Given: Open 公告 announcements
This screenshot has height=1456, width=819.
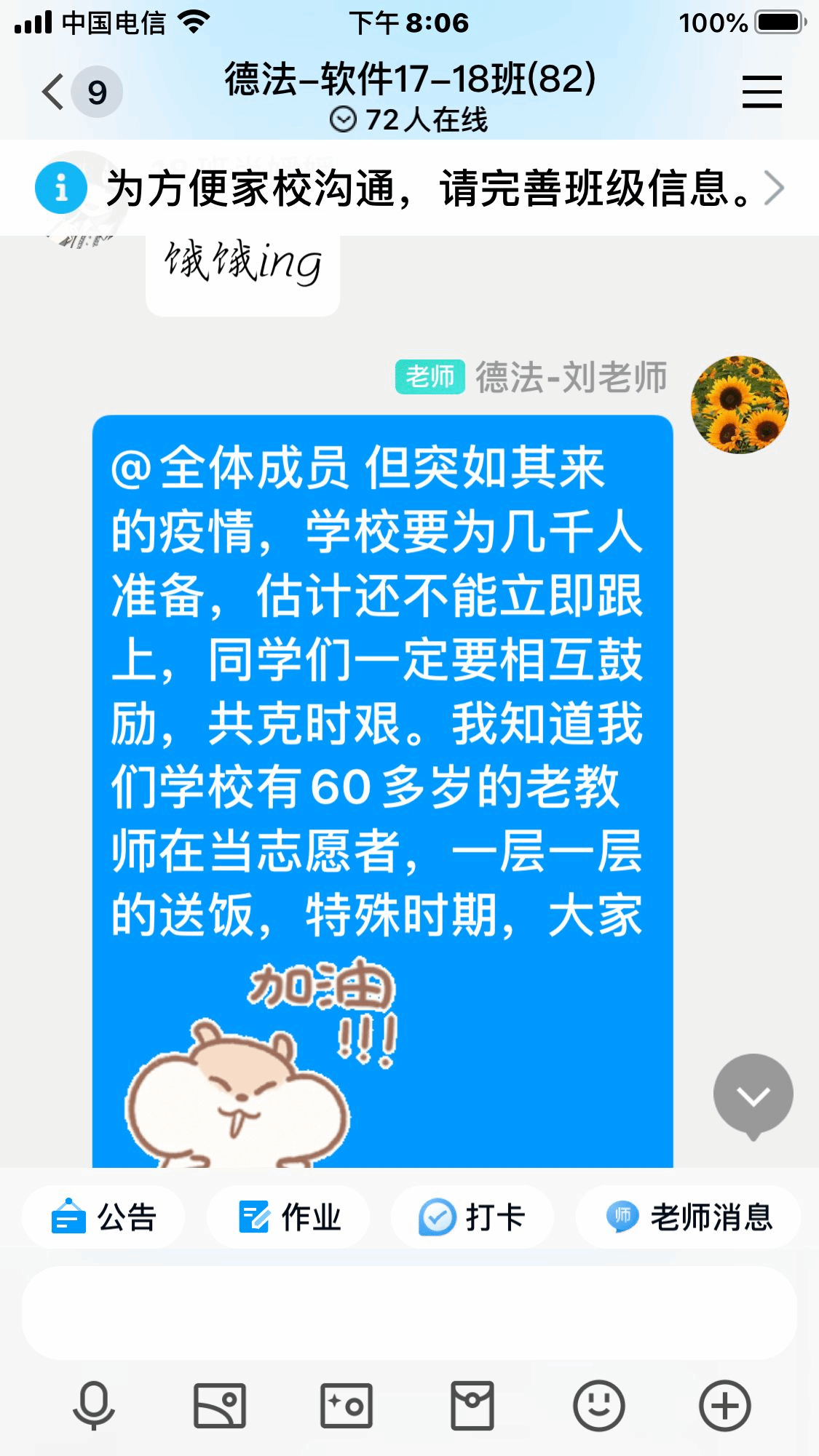Looking at the screenshot, I should [103, 1217].
